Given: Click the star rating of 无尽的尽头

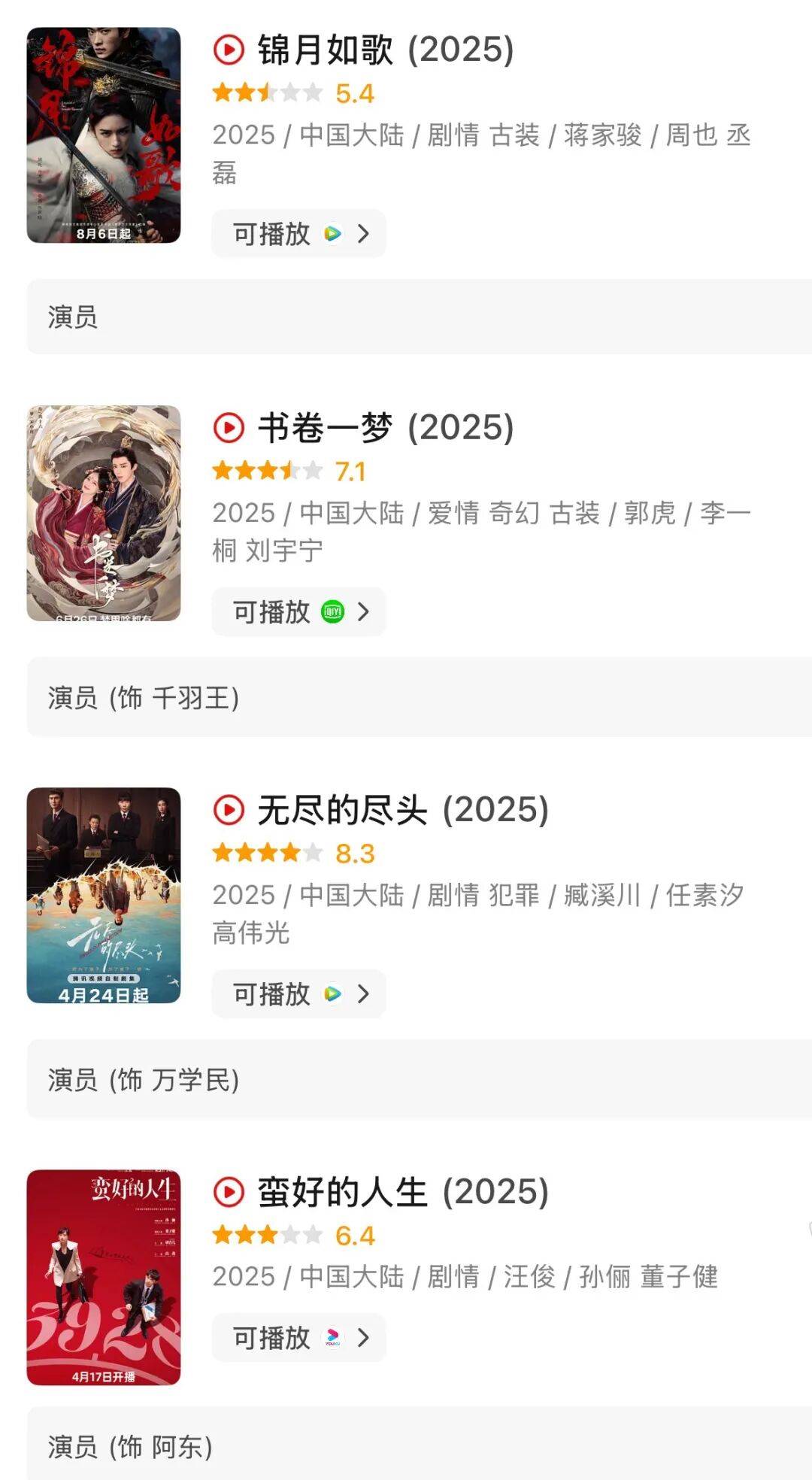Looking at the screenshot, I should click(267, 852).
